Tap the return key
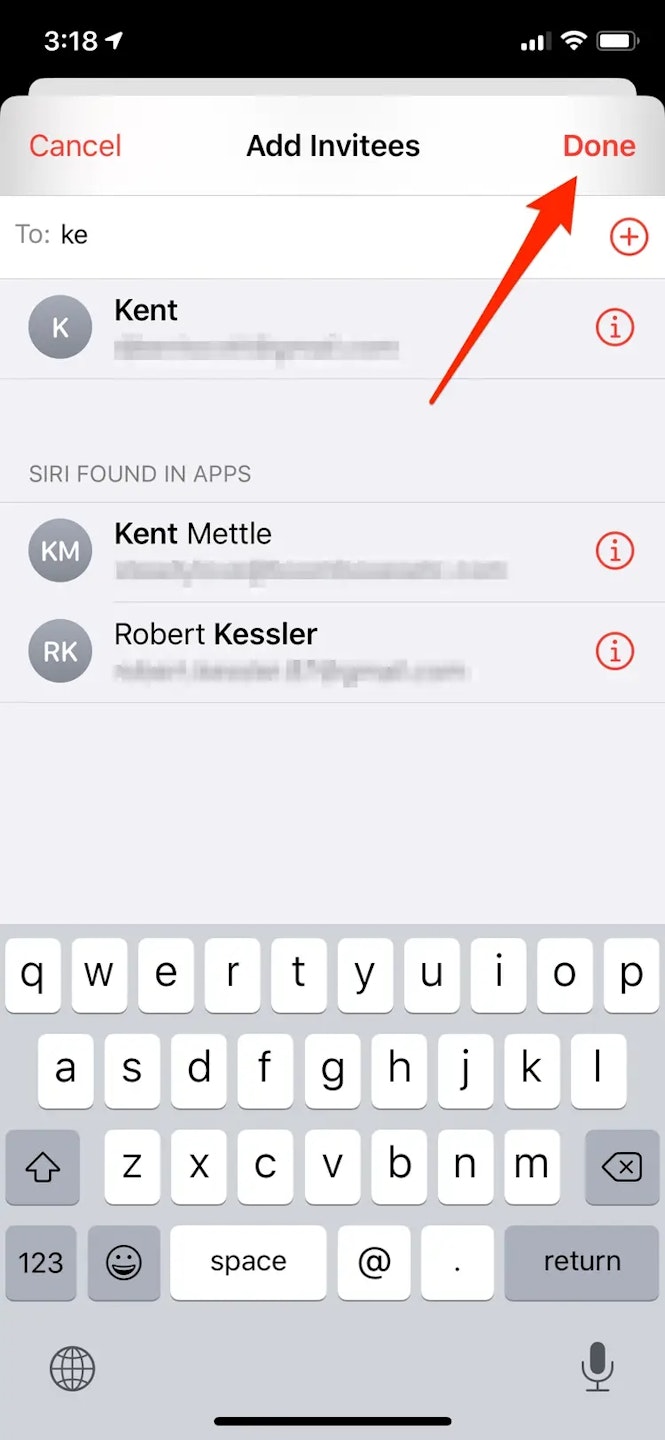The image size is (665, 1440). point(582,1262)
